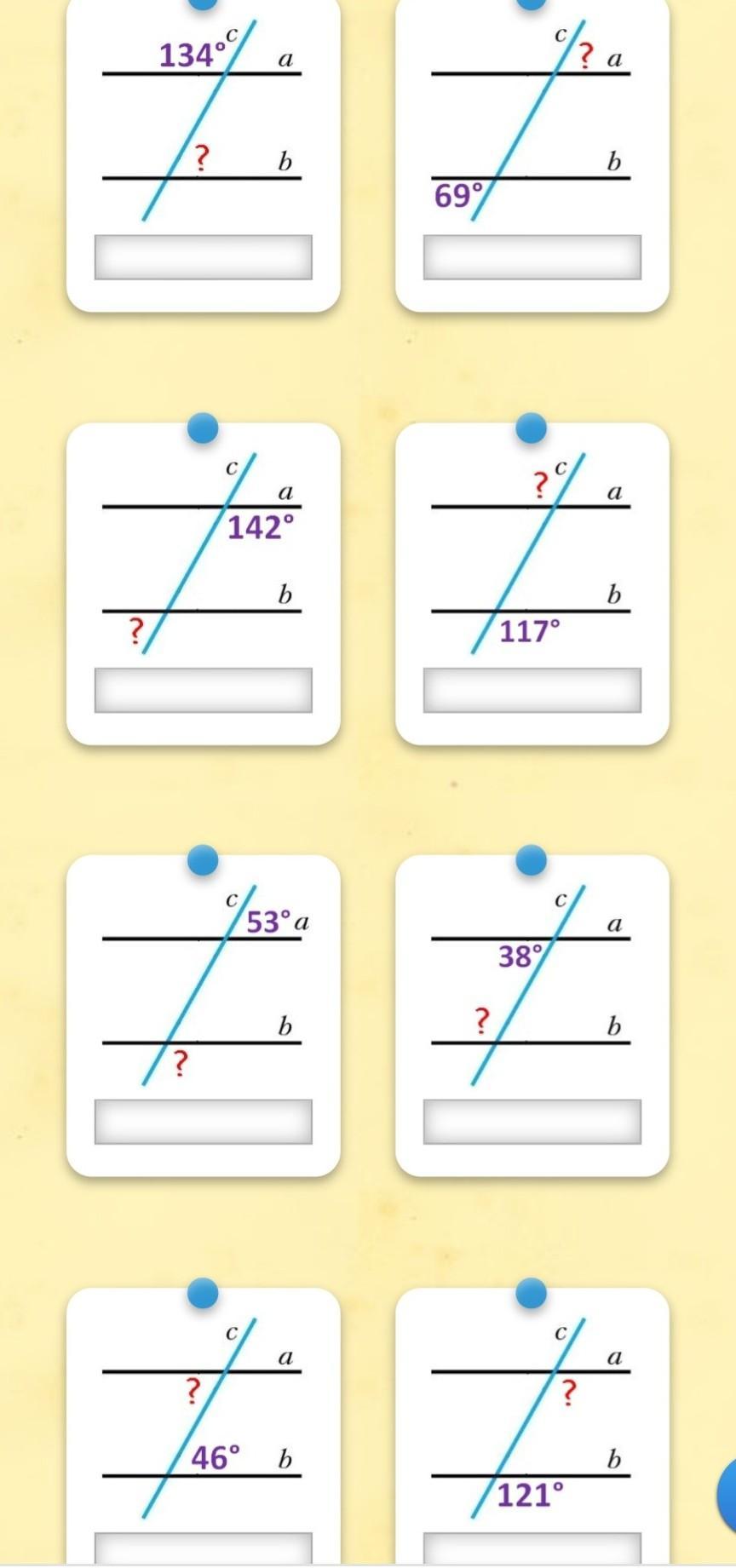Viewport: 736px width, 1568px height.
Task: Select the answer box under the 69° diagram
Action: 532,257
